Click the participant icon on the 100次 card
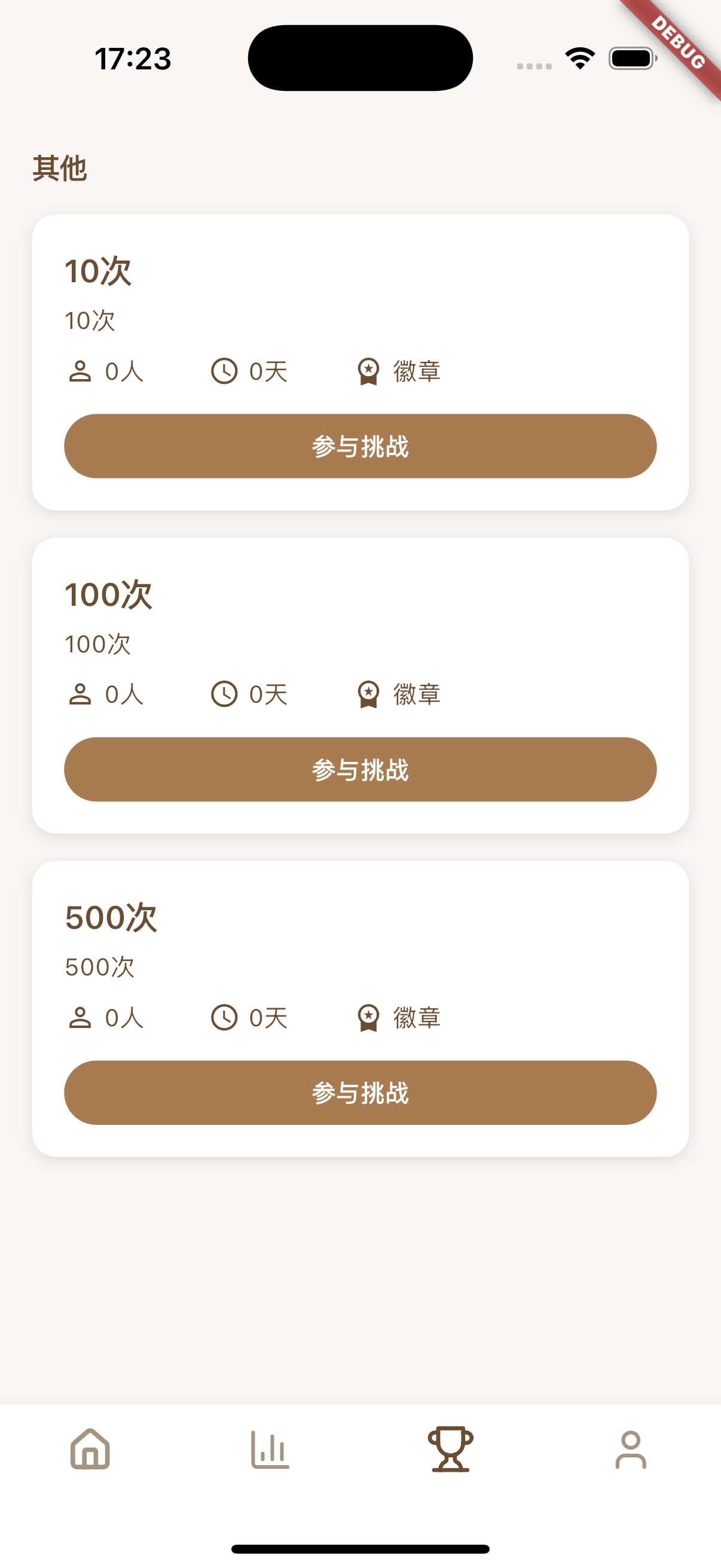721x1568 pixels. 80,693
